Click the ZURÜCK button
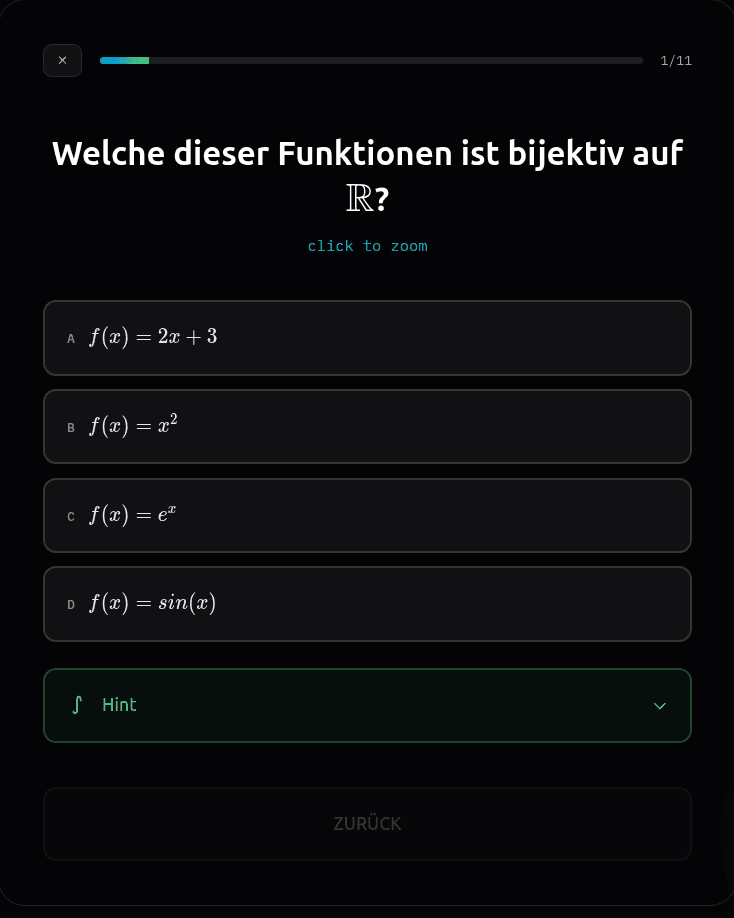Image resolution: width=734 pixels, height=918 pixels. pyautogui.click(x=367, y=823)
